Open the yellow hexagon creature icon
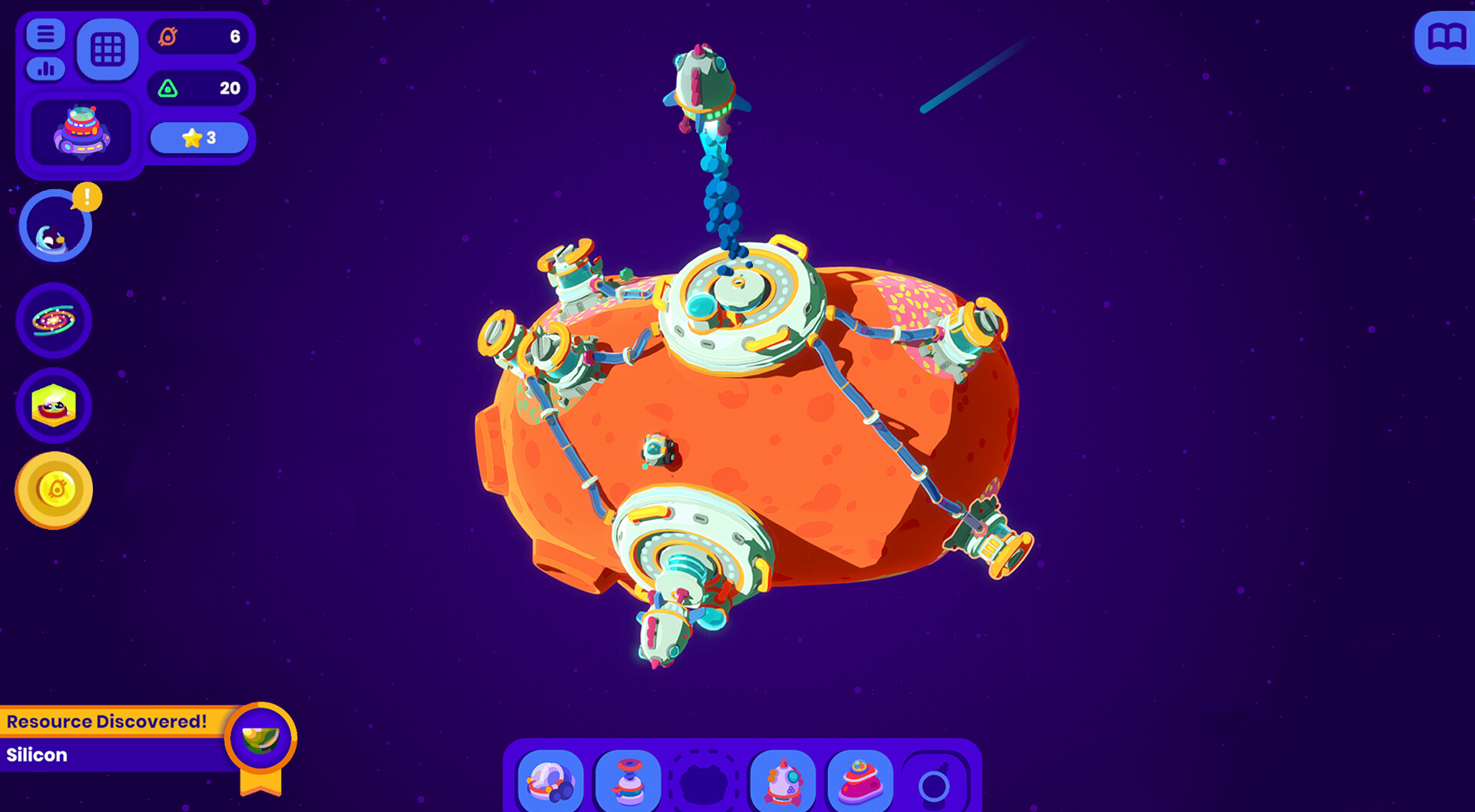The width and height of the screenshot is (1475, 812). tap(54, 406)
